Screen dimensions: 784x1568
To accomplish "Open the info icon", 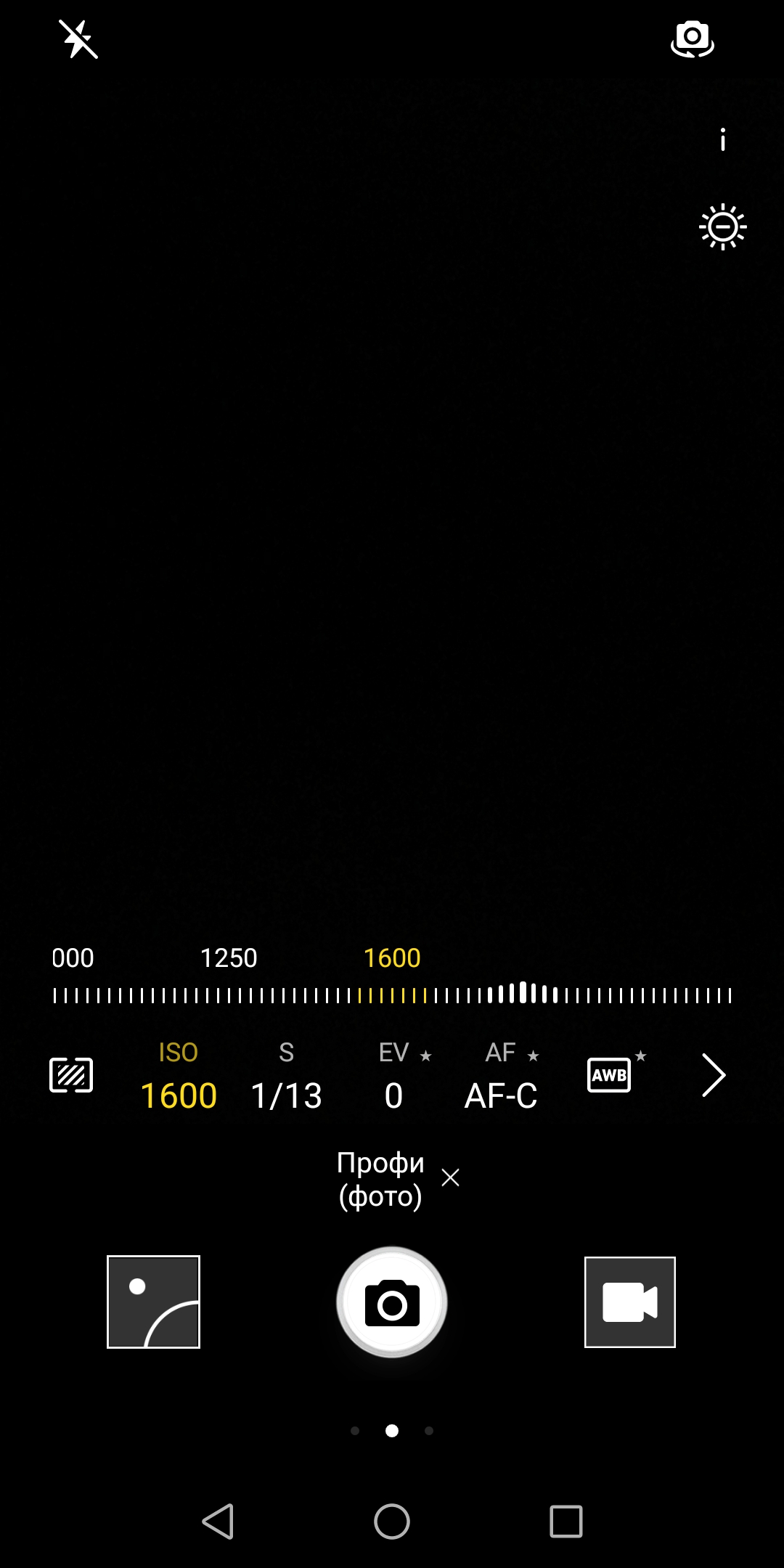I will tap(722, 139).
